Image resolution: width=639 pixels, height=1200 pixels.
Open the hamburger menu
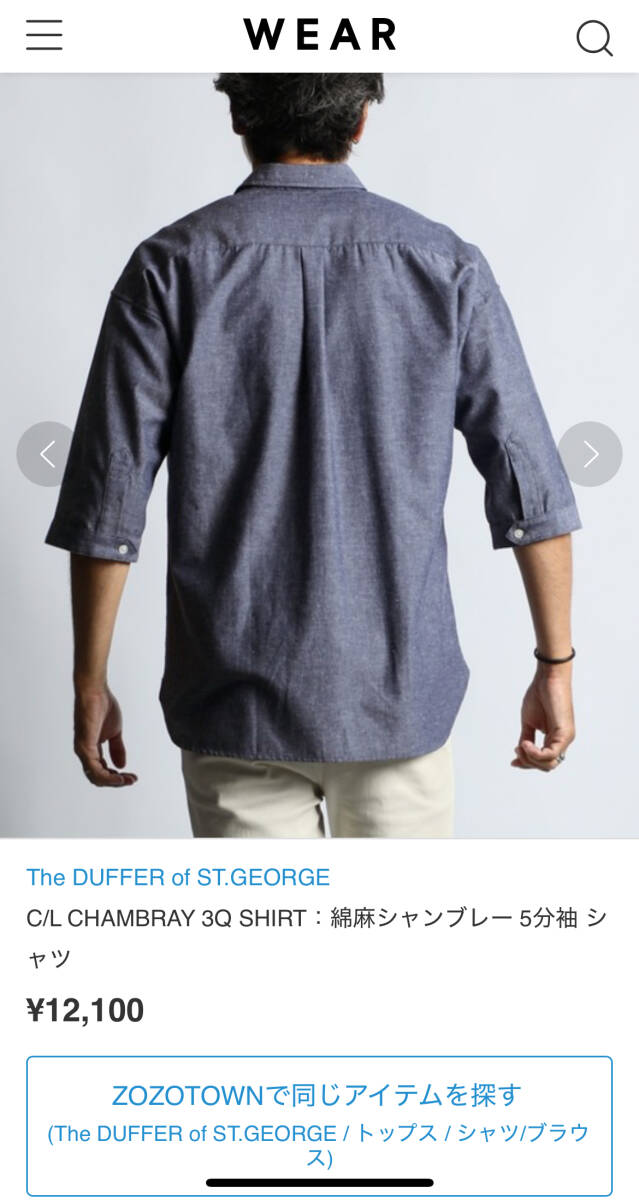[44, 35]
